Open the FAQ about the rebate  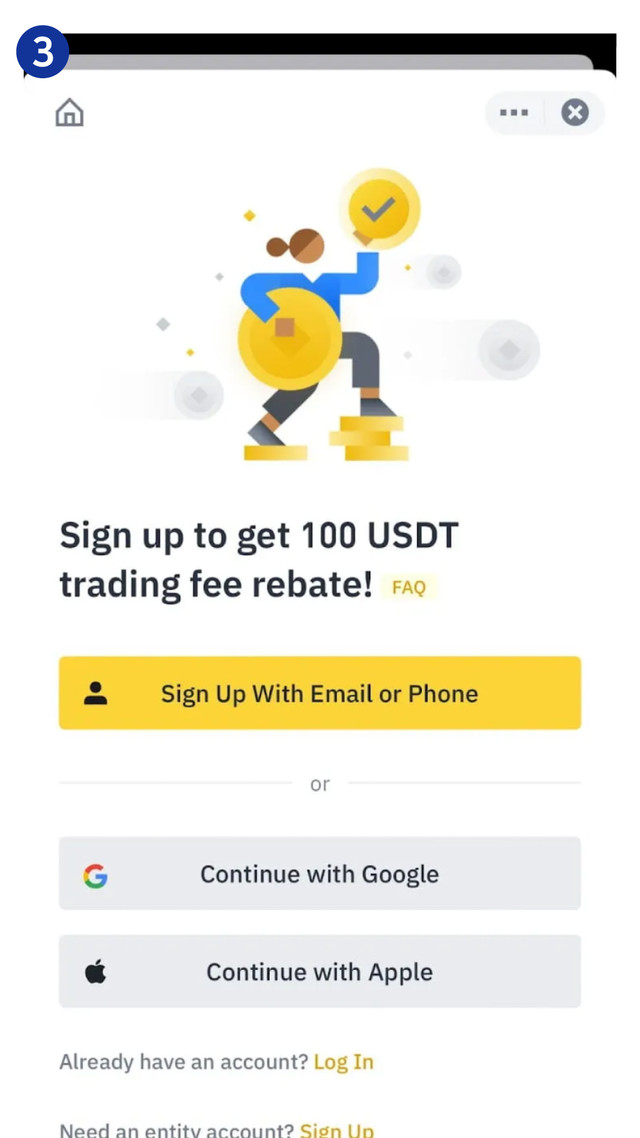coord(409,587)
